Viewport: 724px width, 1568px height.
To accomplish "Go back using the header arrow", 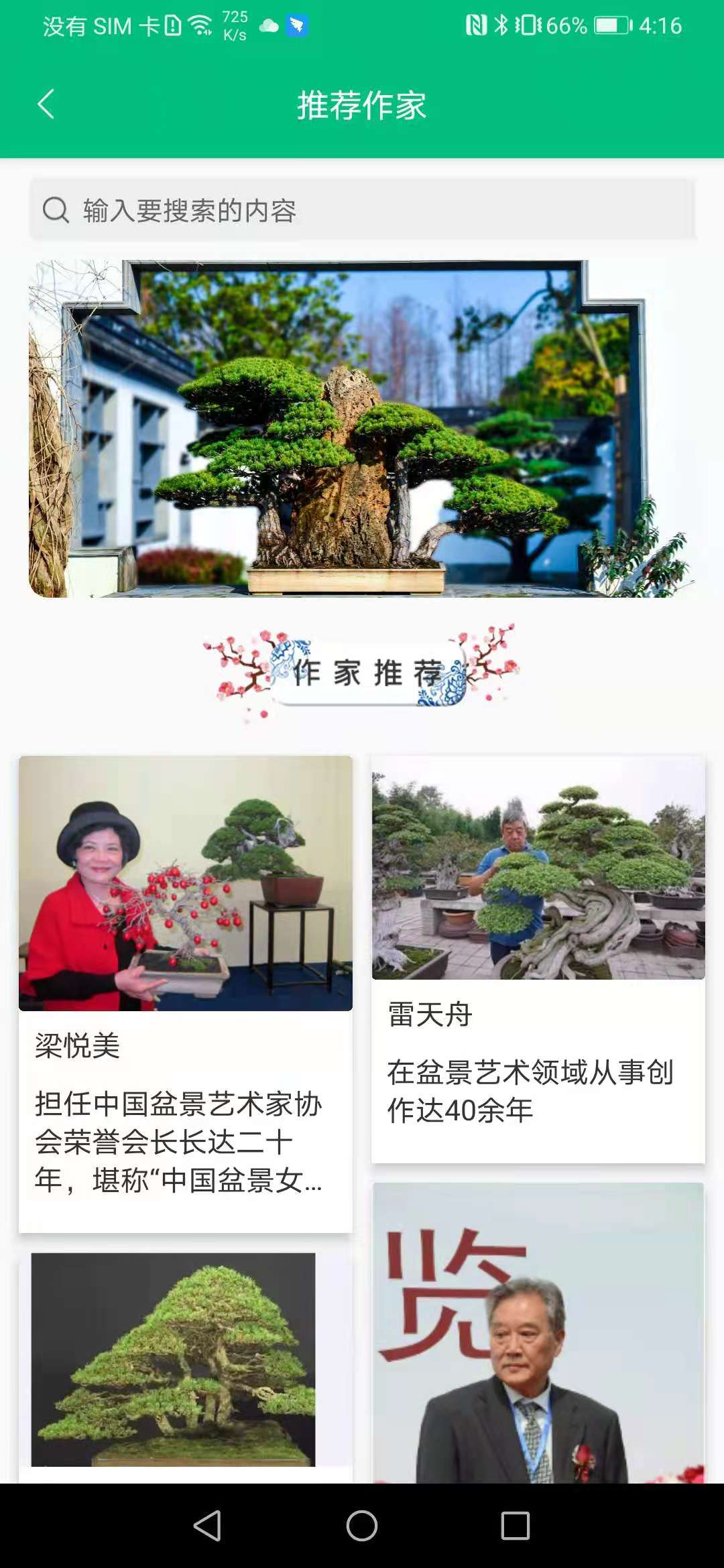I will 46,105.
